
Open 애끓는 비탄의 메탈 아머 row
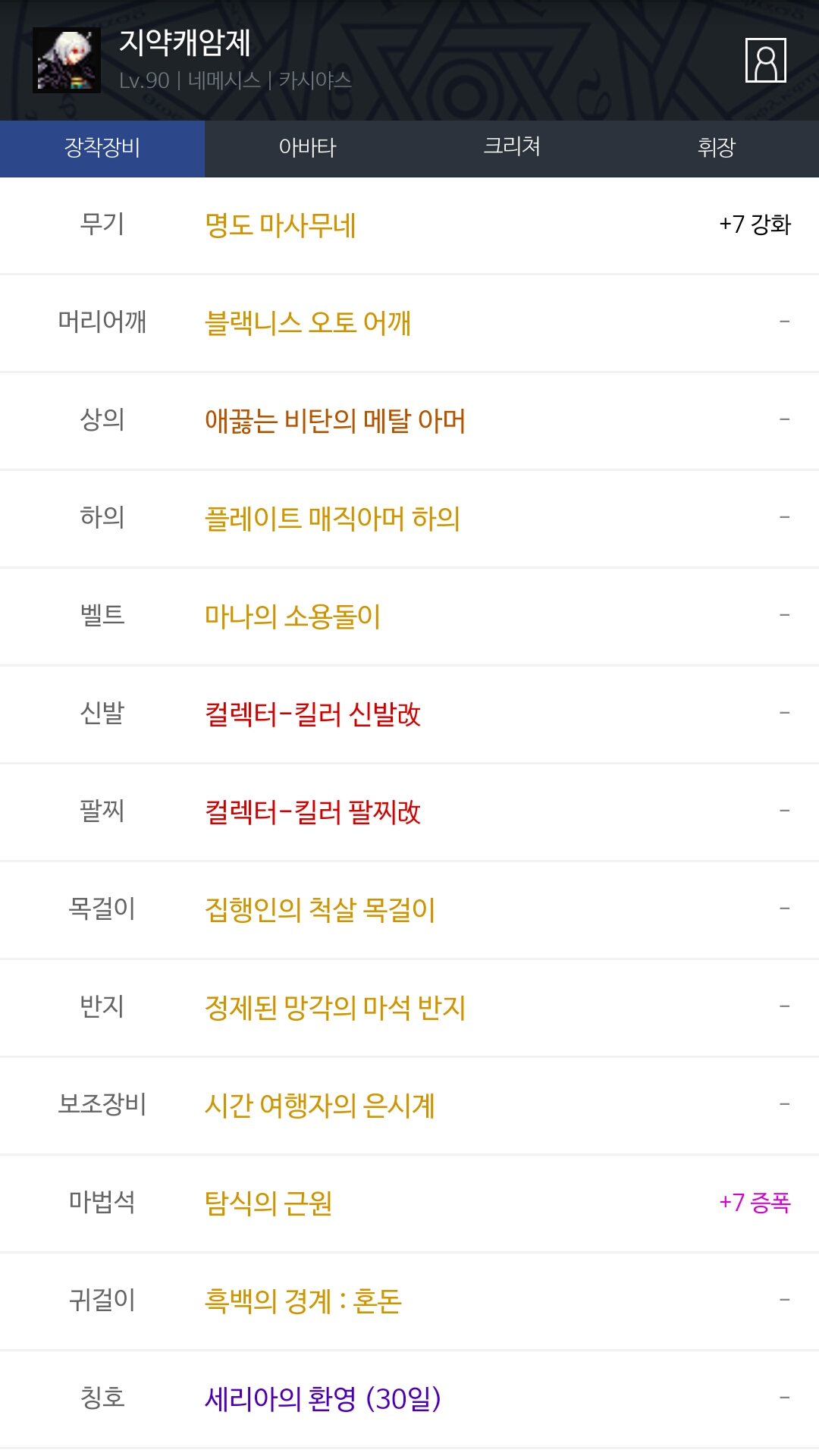pos(409,421)
